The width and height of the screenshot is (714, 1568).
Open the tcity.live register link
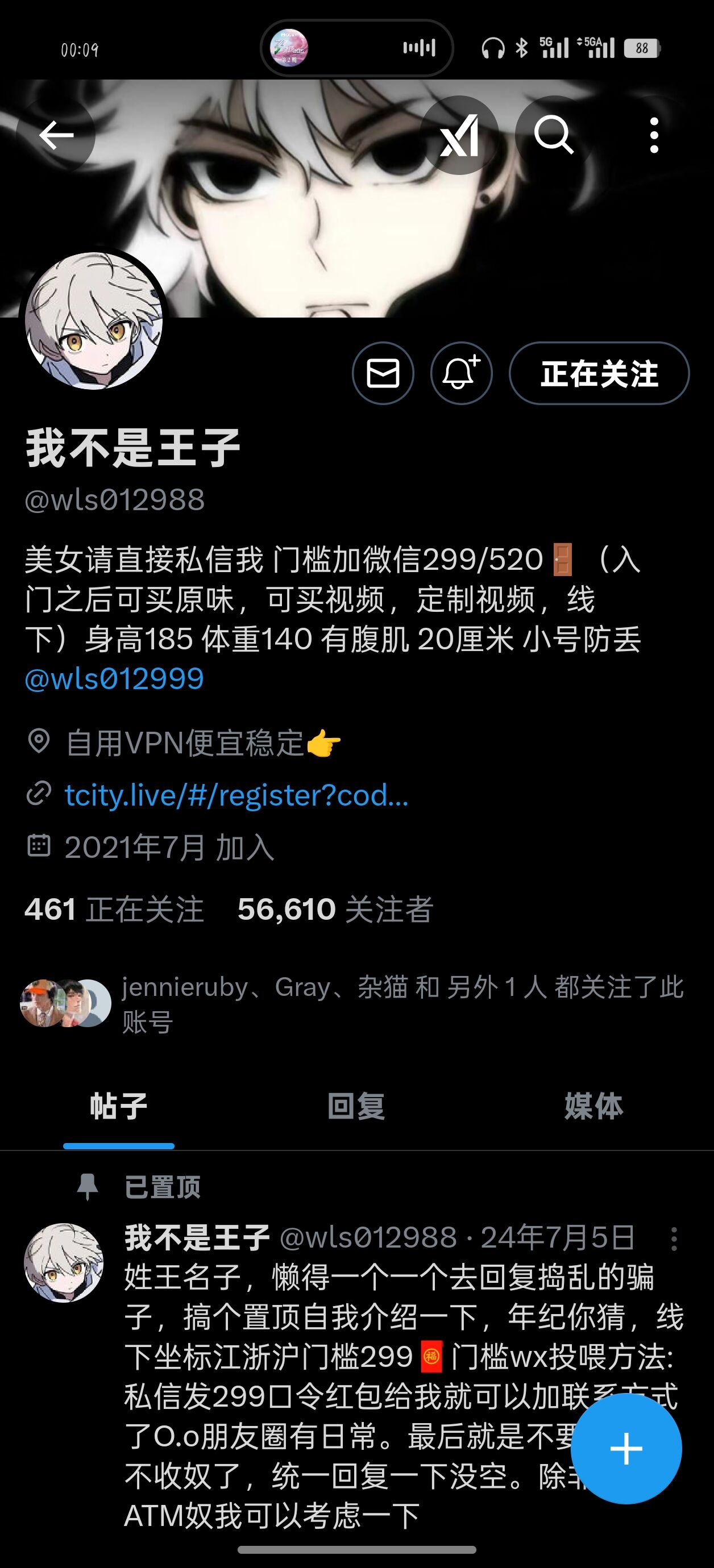click(236, 795)
